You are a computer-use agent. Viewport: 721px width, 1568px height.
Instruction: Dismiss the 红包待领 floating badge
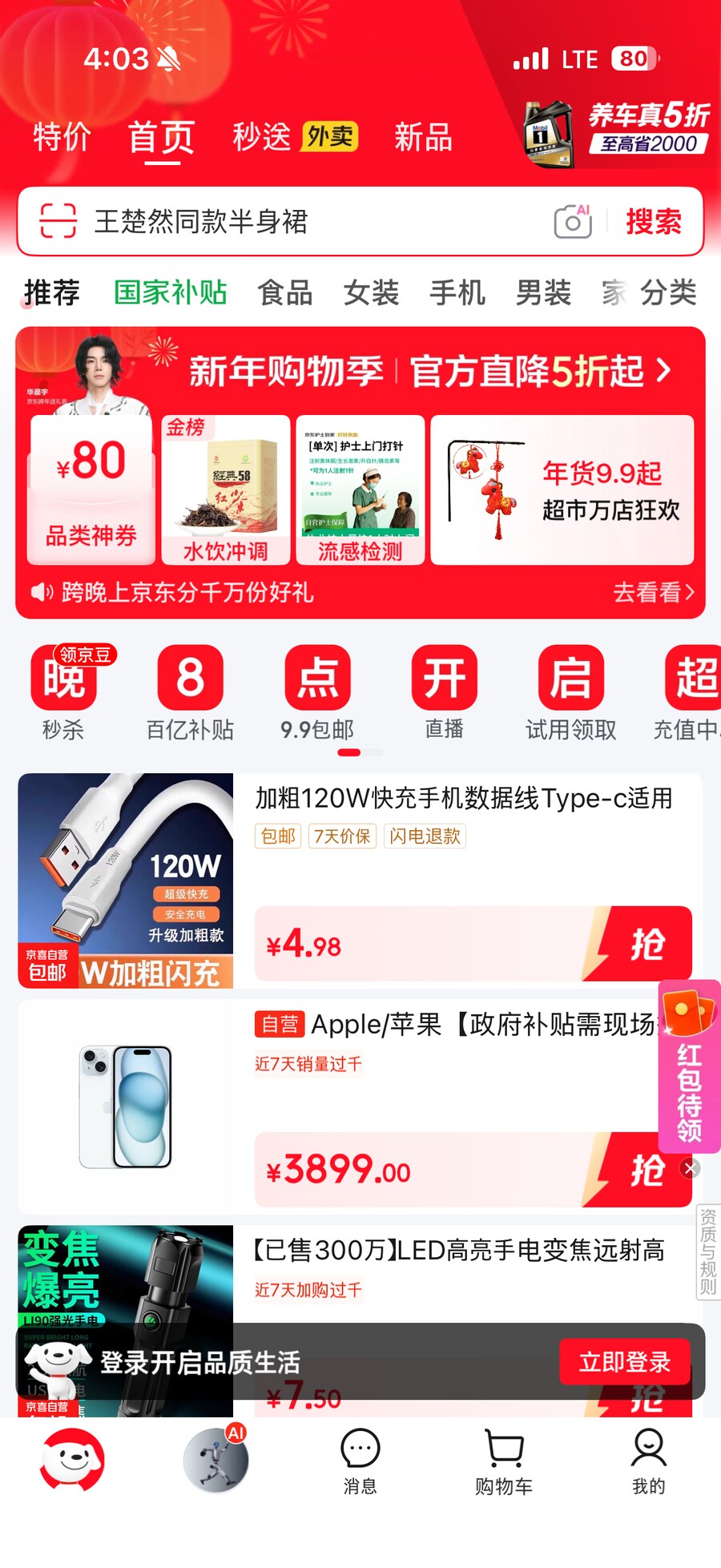(x=691, y=1168)
